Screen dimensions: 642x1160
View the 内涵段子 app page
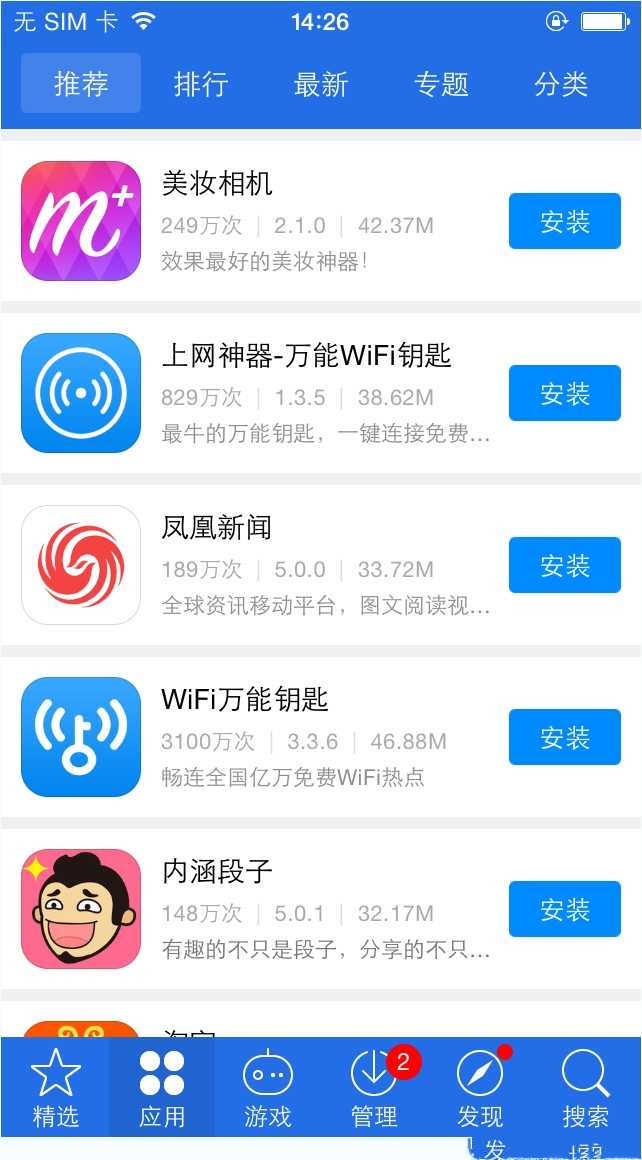pyautogui.click(x=216, y=872)
